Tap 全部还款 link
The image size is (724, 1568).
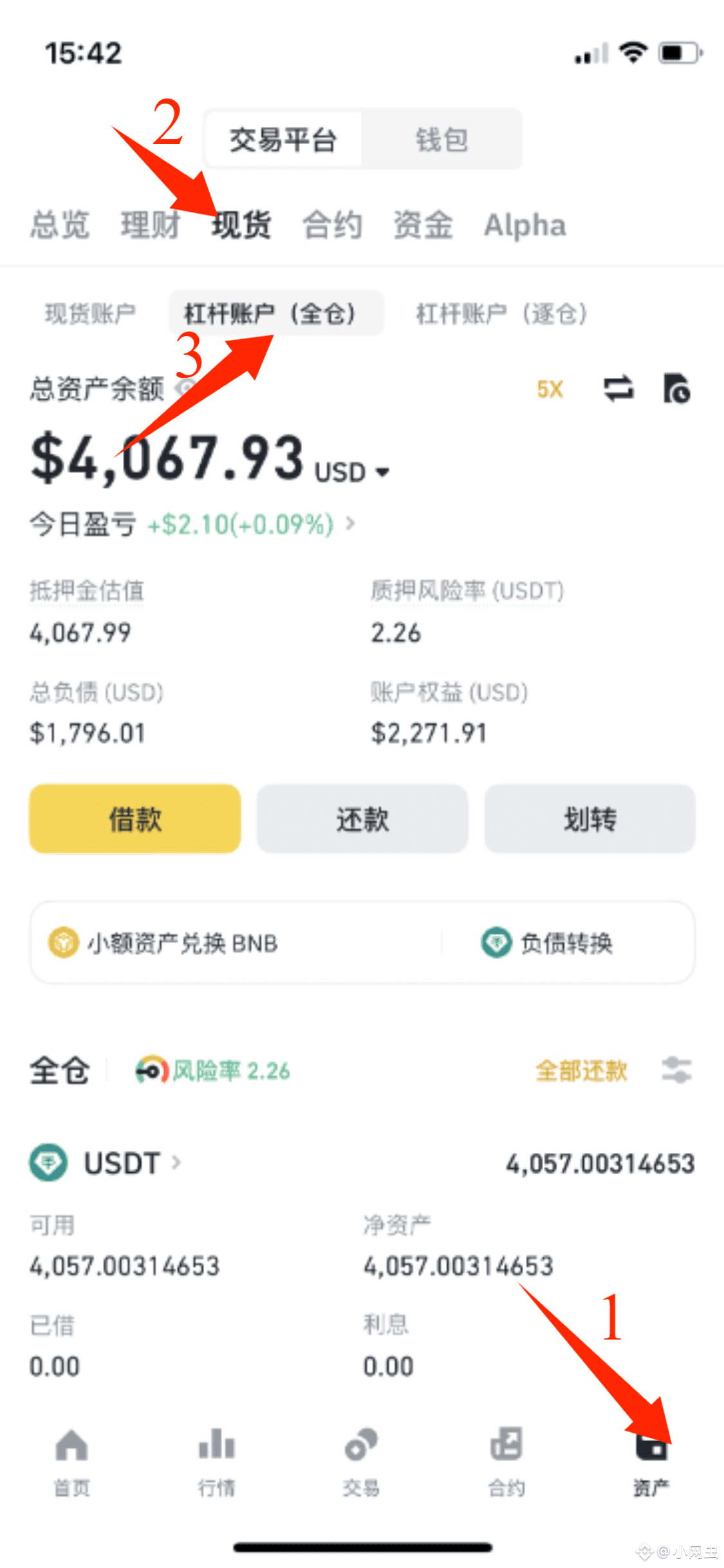tap(582, 1071)
